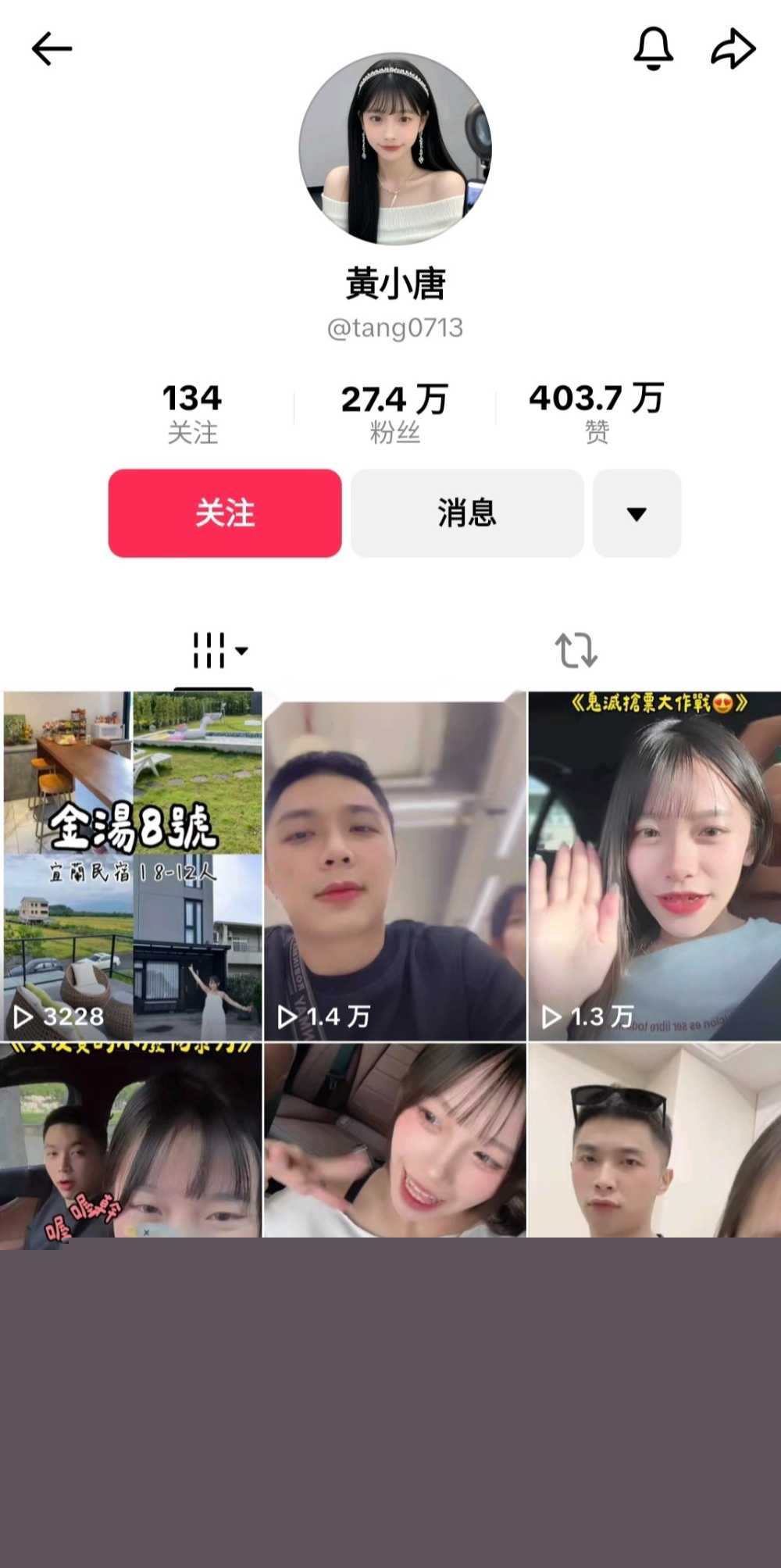Share this profile via arrow icon
The height and width of the screenshot is (1568, 781).
click(733, 49)
